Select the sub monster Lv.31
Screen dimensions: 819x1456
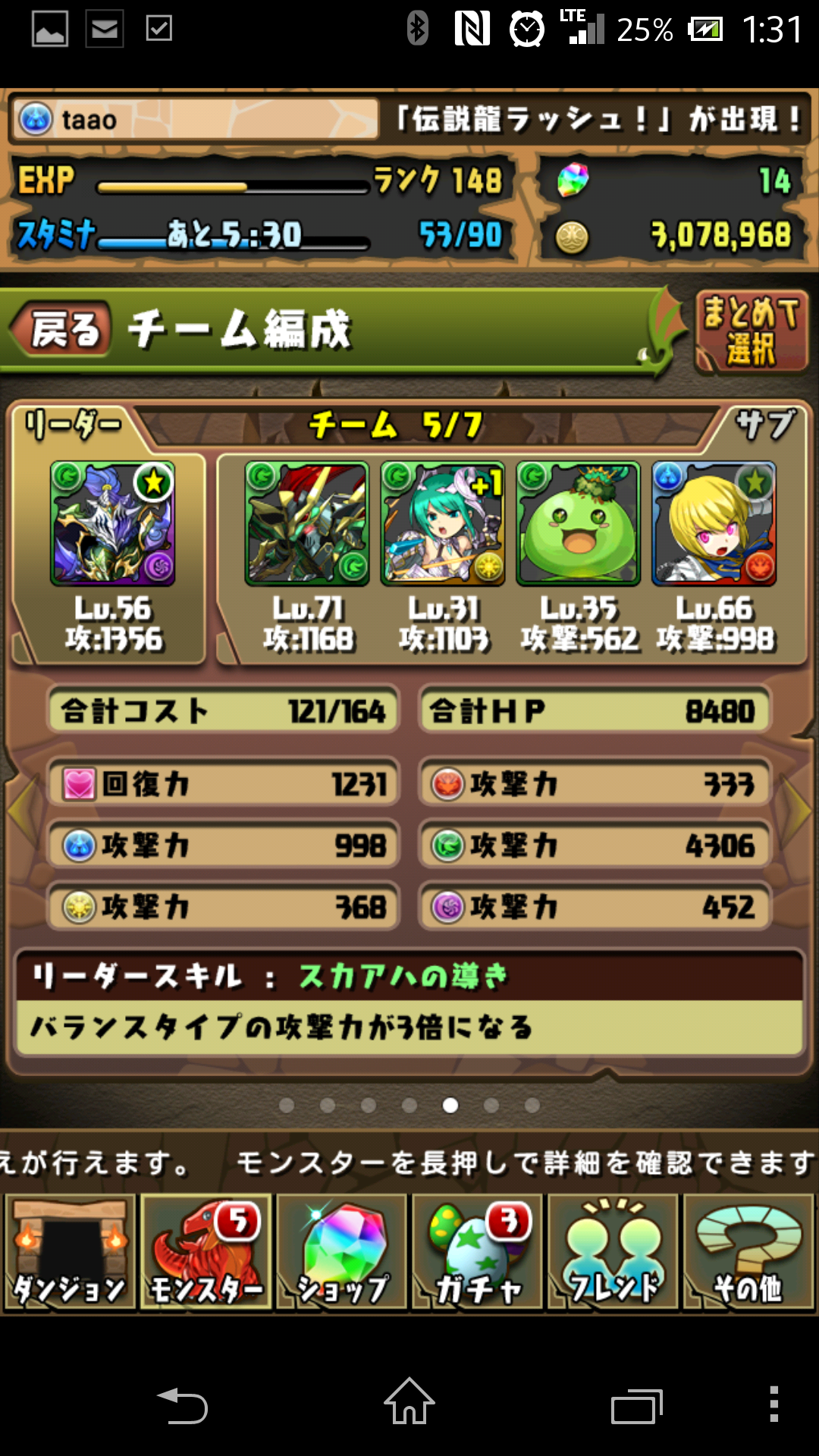443,523
